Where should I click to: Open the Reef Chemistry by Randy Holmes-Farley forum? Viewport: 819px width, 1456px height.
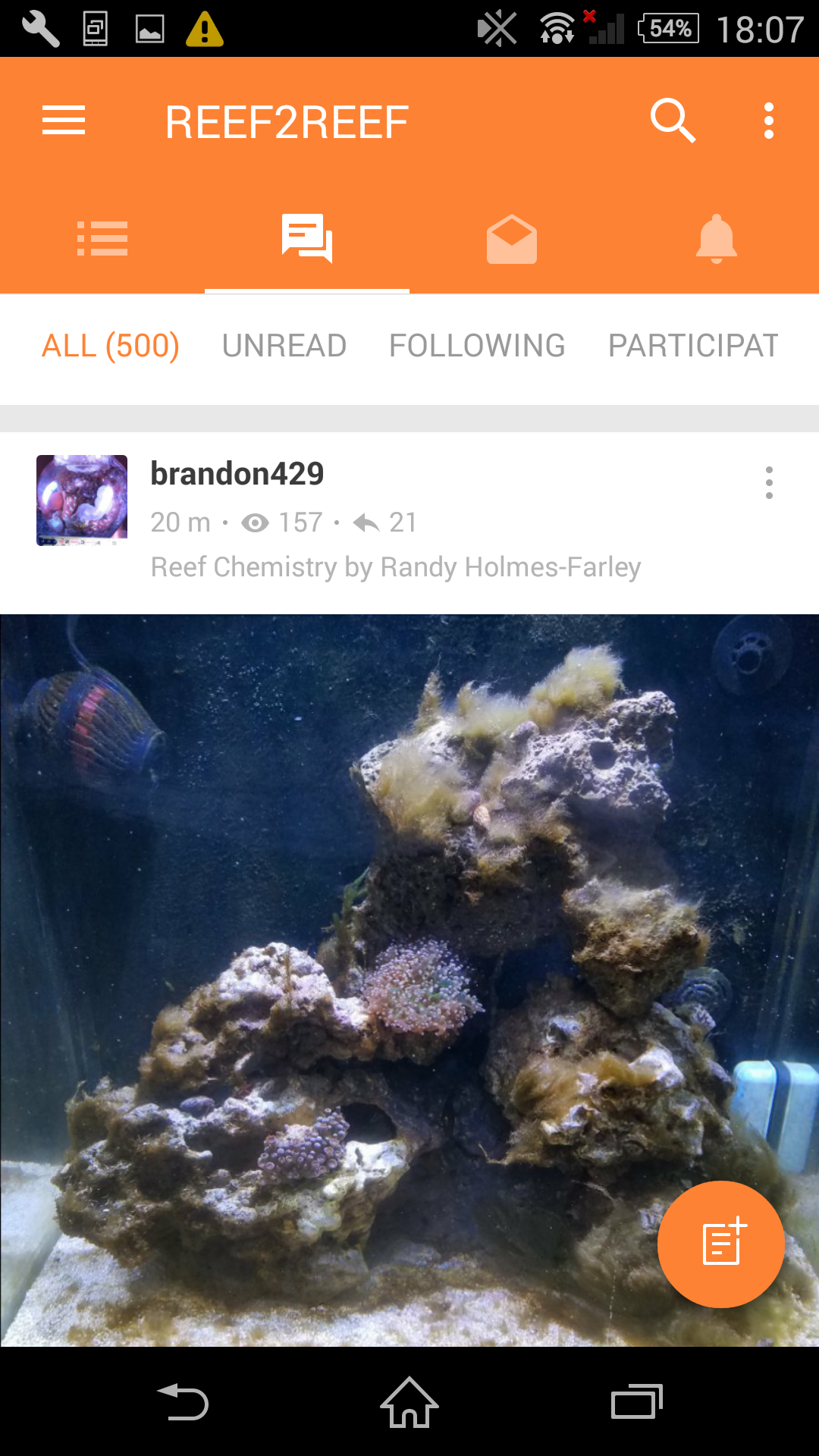(396, 567)
